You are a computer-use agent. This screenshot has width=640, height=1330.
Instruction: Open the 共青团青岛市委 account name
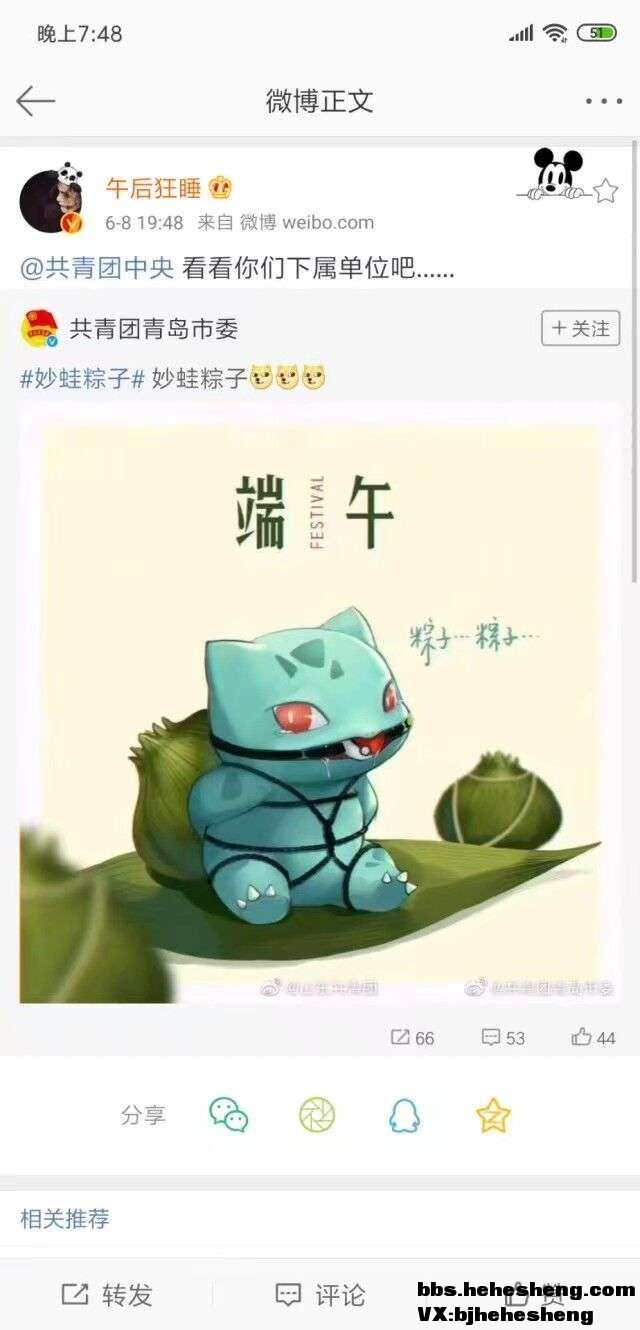pos(153,328)
